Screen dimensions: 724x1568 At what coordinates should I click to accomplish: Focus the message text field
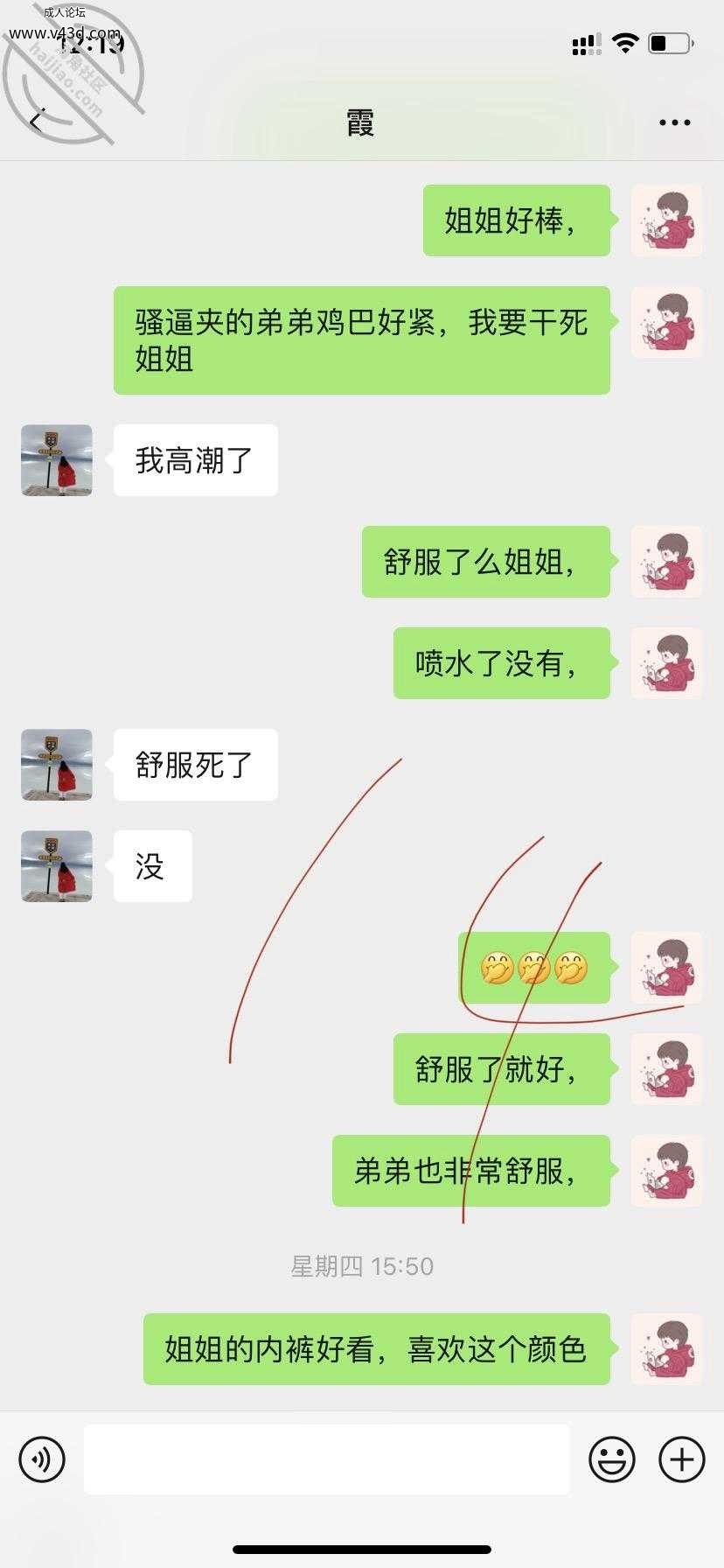(327, 1459)
